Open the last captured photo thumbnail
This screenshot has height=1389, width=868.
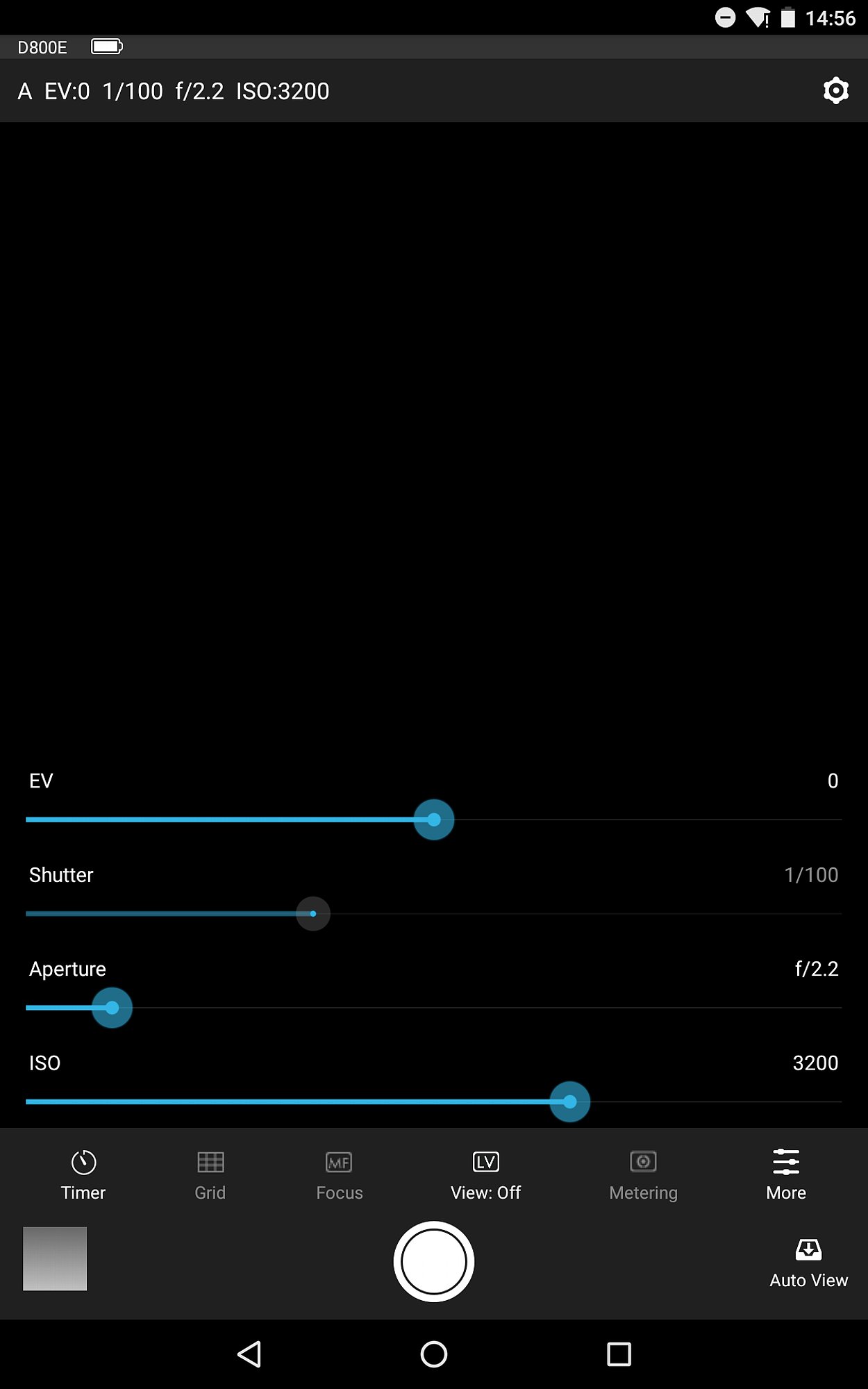click(x=55, y=1258)
